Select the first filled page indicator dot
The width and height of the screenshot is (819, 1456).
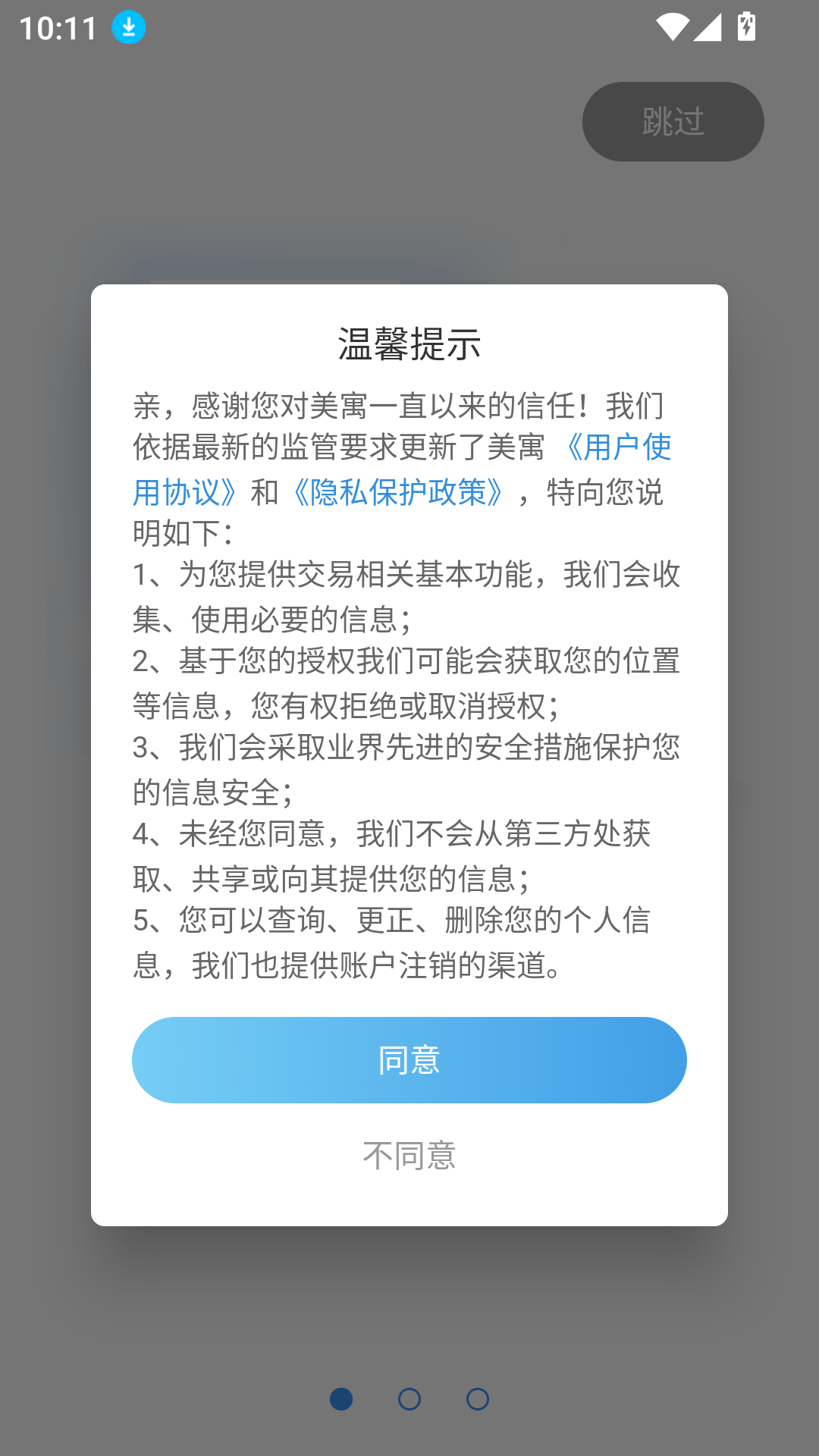(x=341, y=1398)
